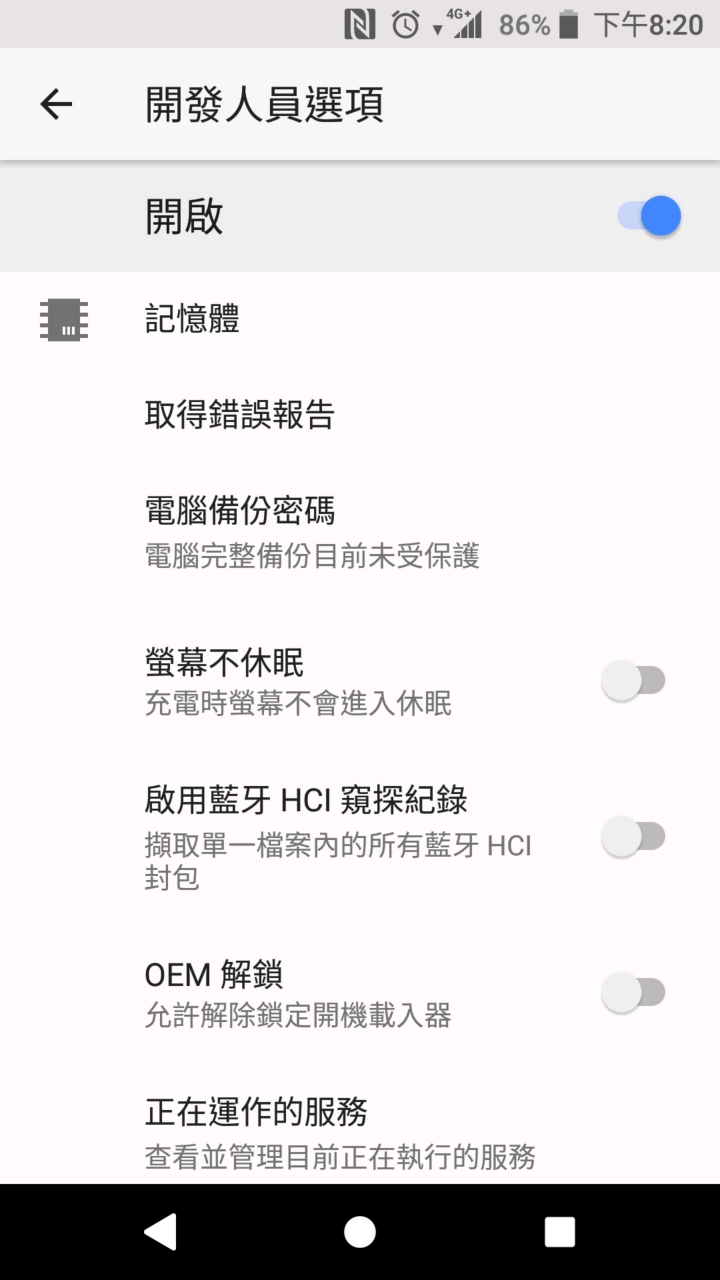Tap the back arrow in the app bar

click(56, 104)
